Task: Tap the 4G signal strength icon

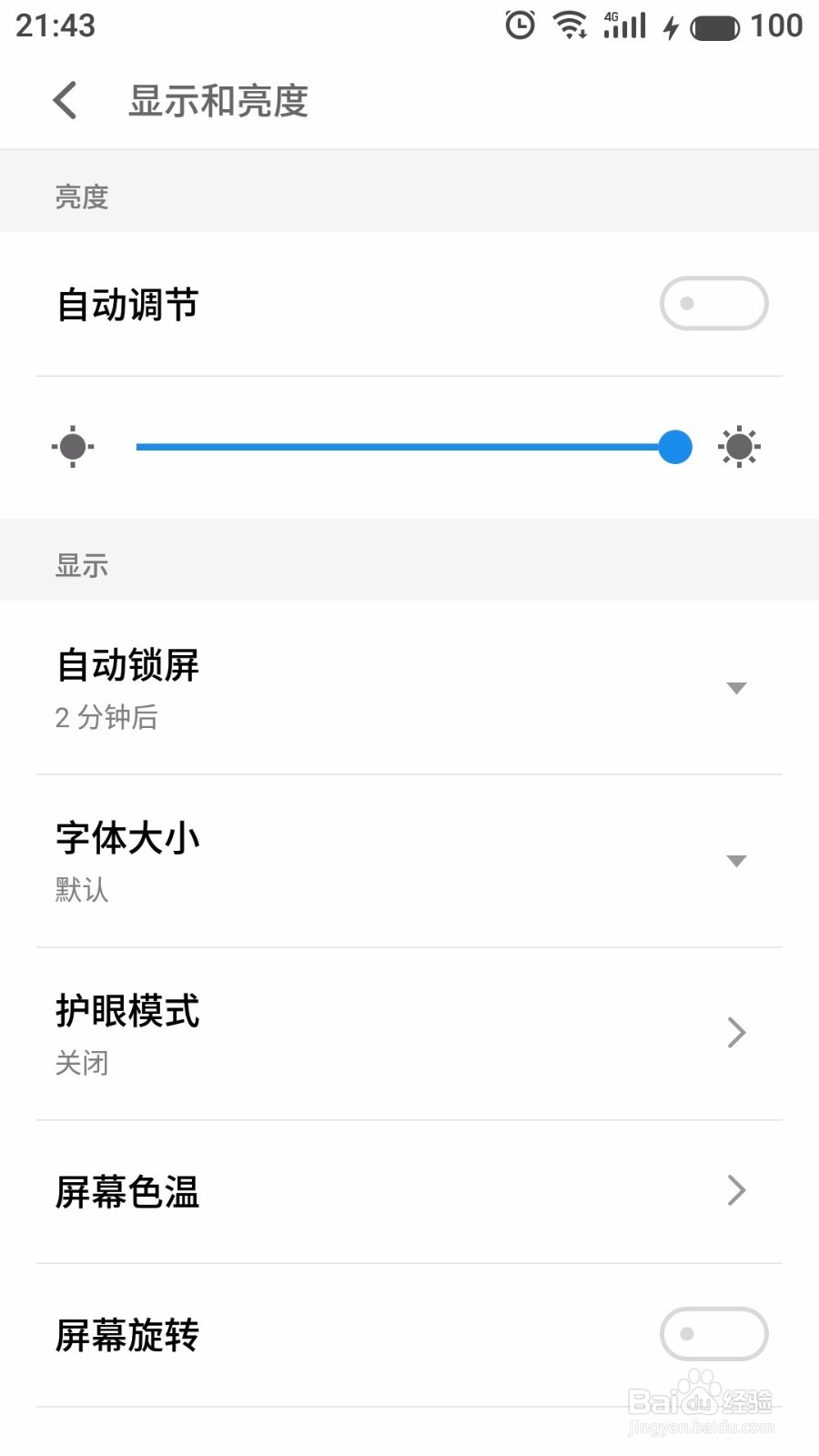Action: 622,25
